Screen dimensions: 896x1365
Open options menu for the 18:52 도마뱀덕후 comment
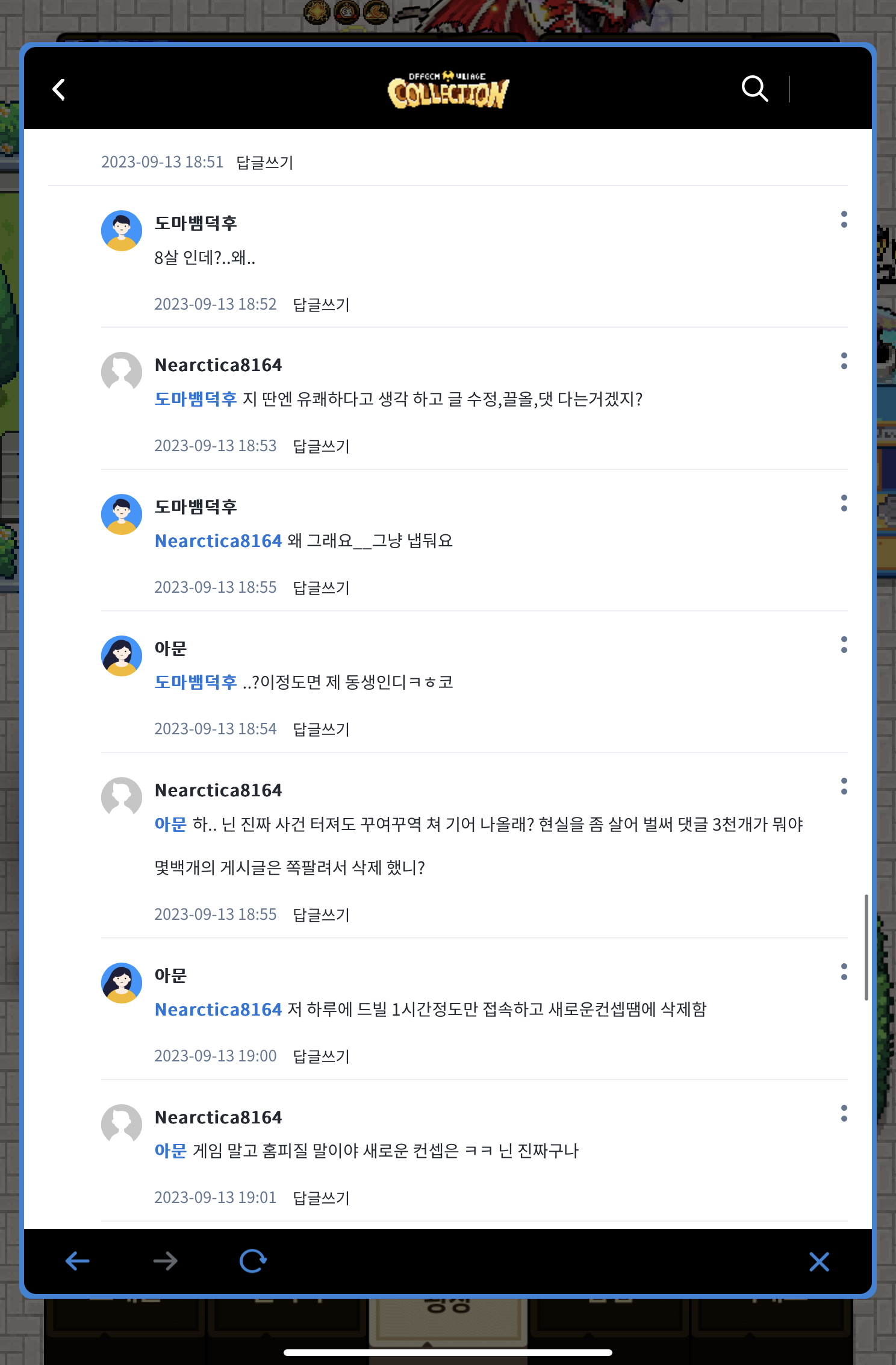[x=844, y=219]
